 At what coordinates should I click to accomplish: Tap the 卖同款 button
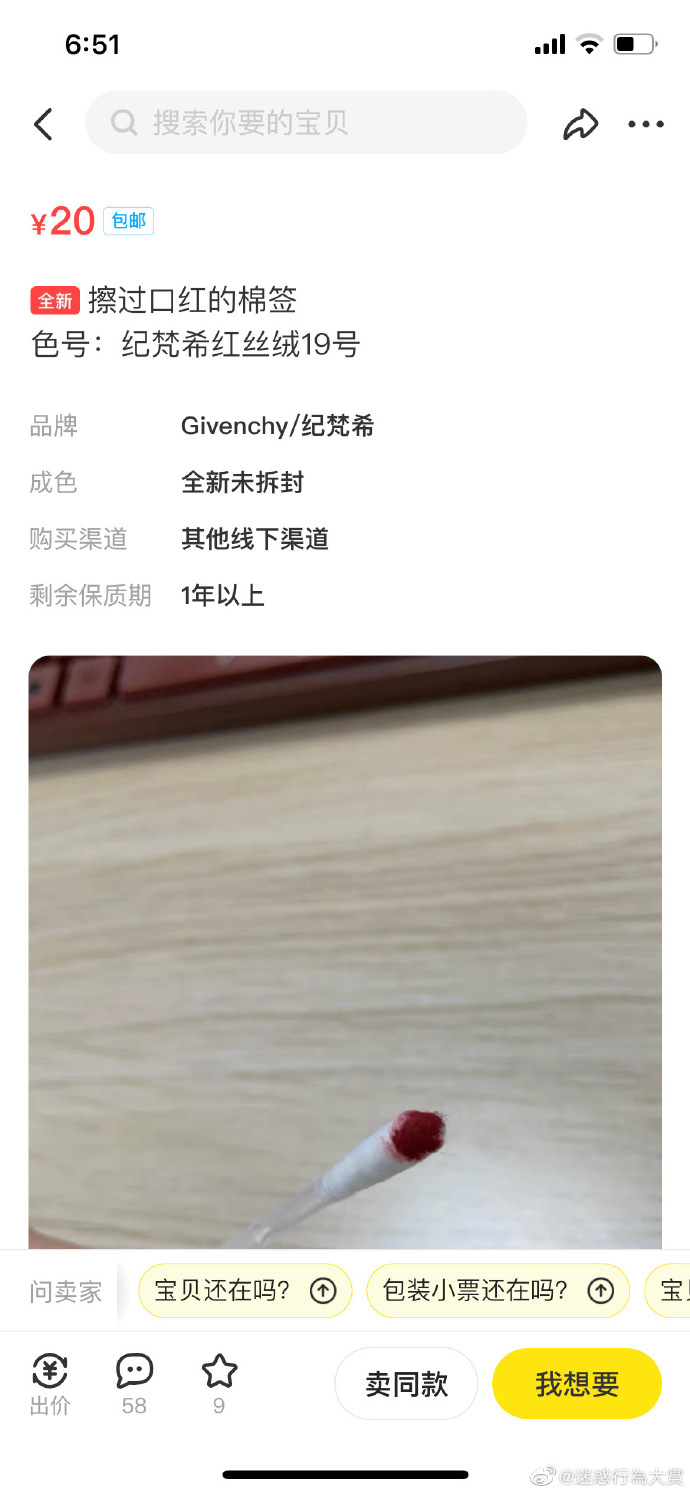pyautogui.click(x=406, y=1384)
